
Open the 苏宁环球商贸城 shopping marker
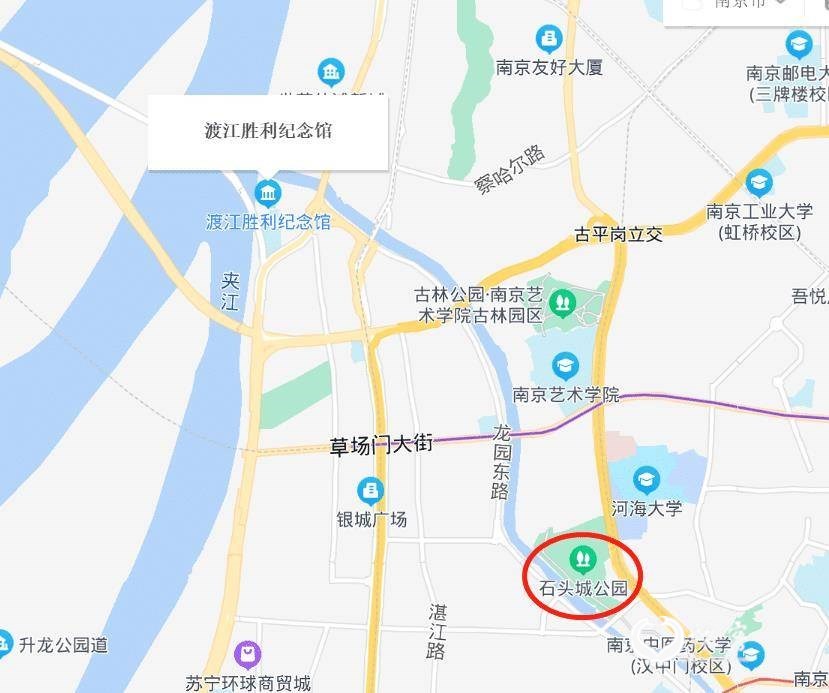click(x=247, y=655)
